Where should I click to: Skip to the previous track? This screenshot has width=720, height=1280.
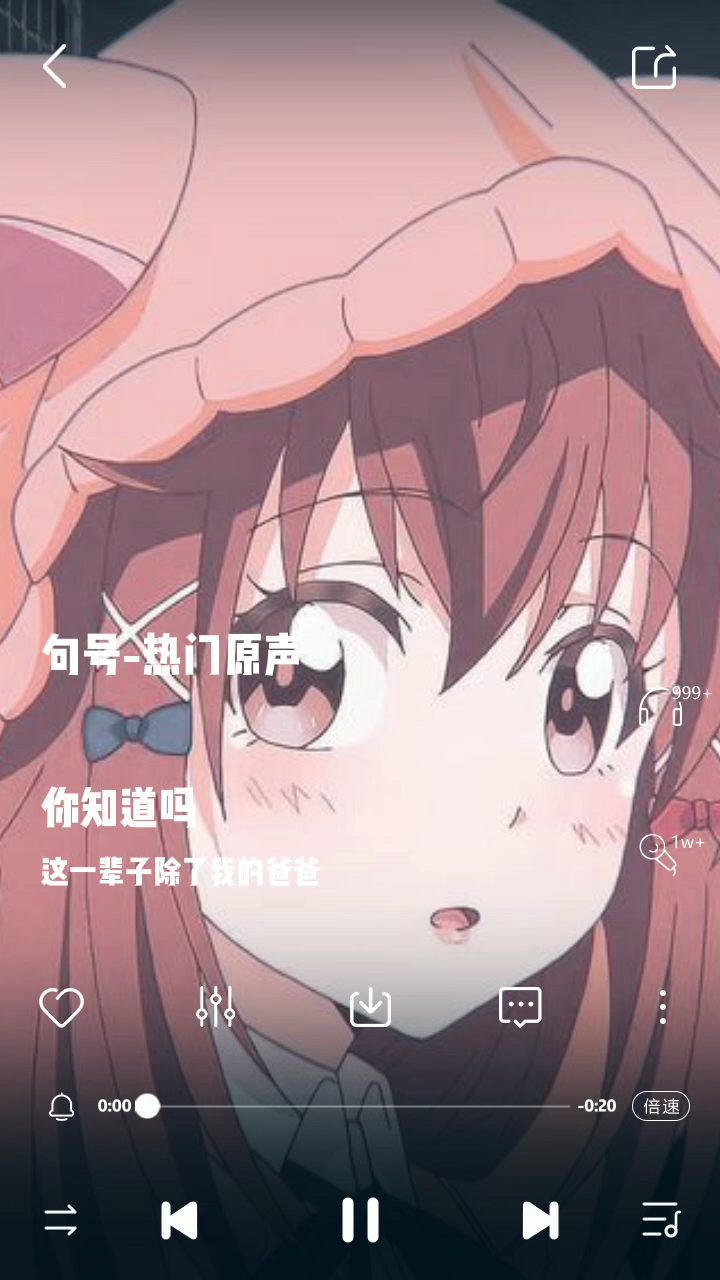pos(180,1220)
